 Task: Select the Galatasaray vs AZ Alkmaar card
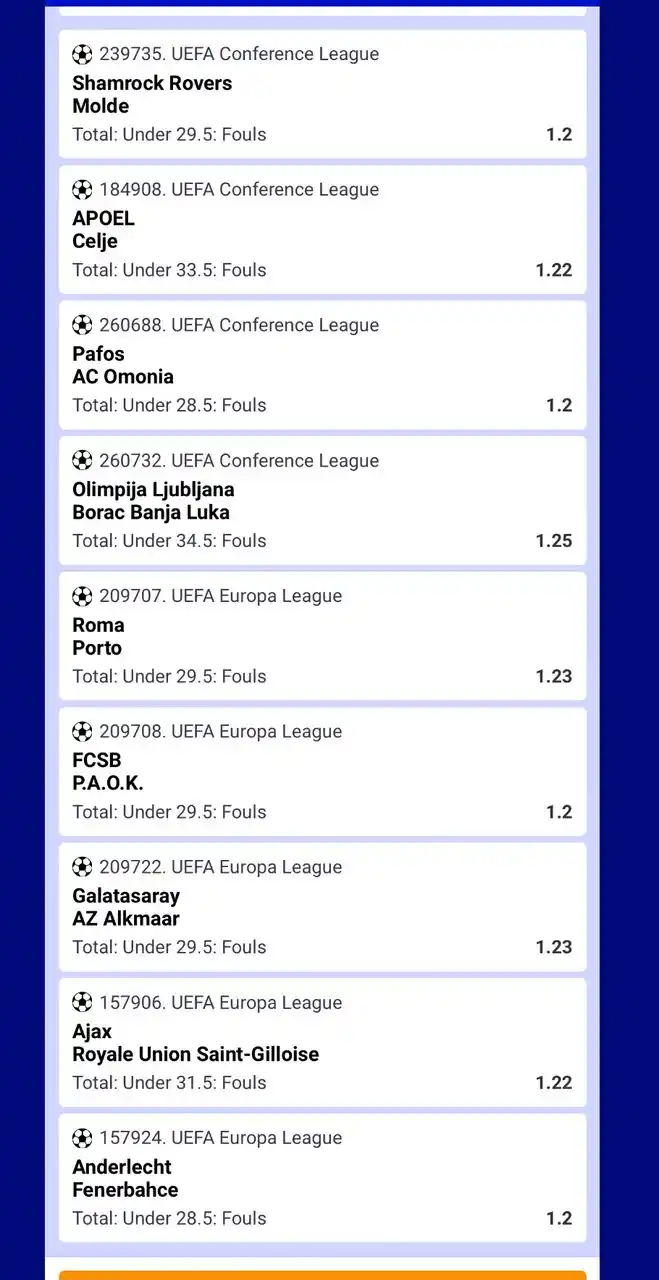[322, 907]
